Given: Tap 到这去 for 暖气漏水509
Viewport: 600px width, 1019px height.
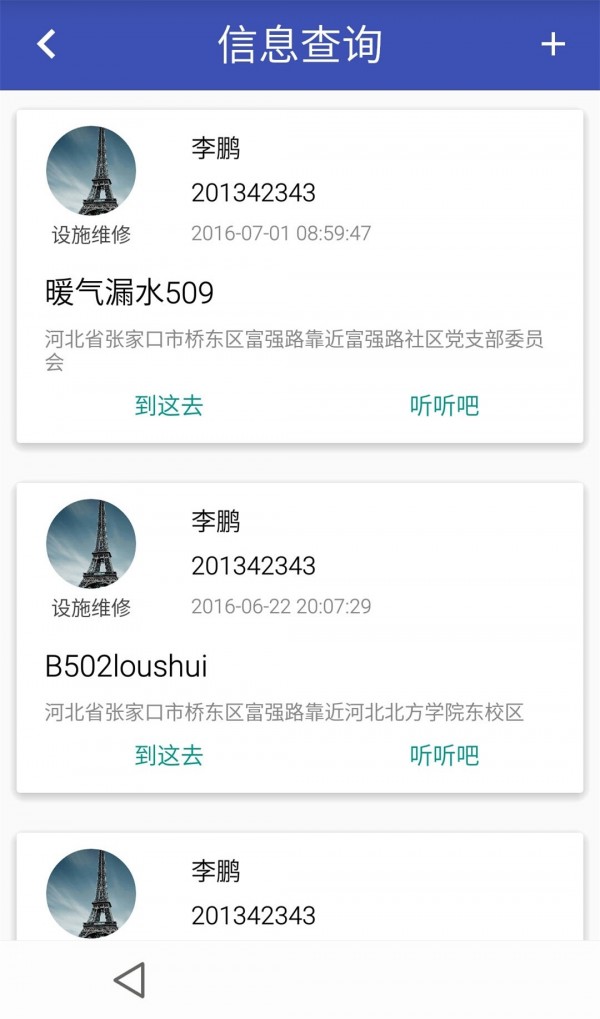Looking at the screenshot, I should click(x=169, y=405).
